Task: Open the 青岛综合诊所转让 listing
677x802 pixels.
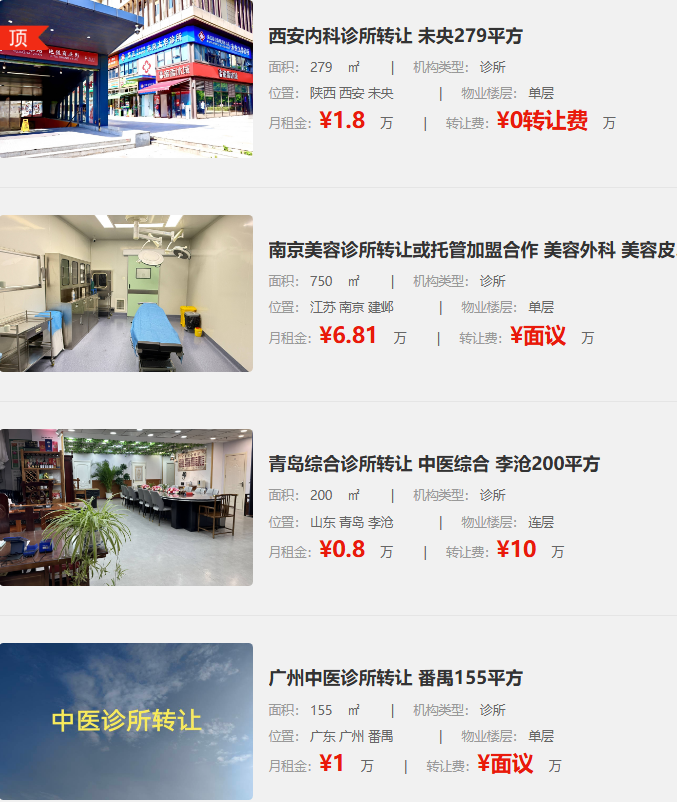Action: [x=434, y=464]
